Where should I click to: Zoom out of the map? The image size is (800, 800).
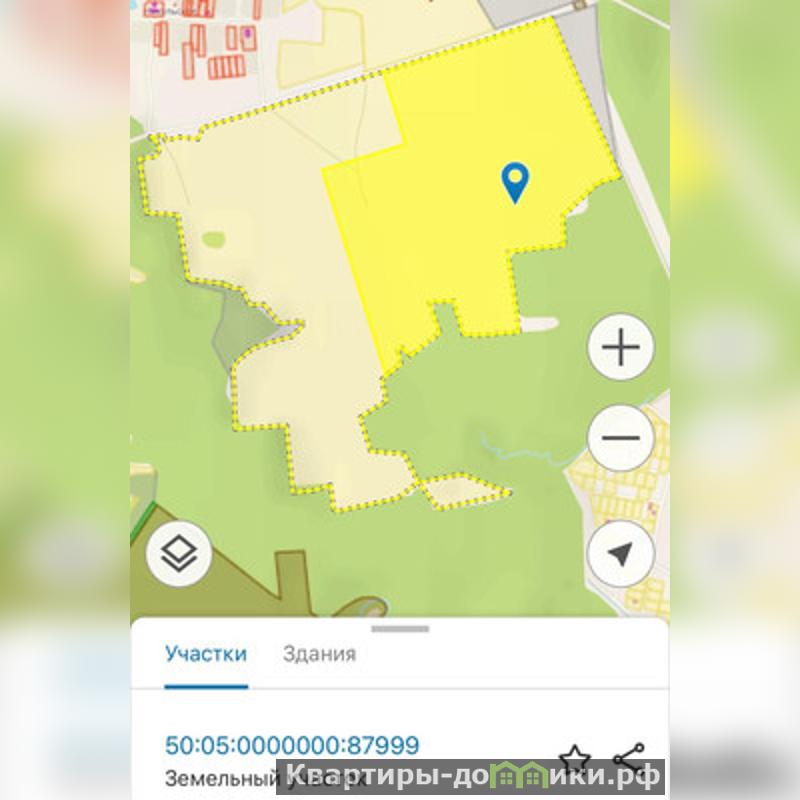pyautogui.click(x=620, y=438)
